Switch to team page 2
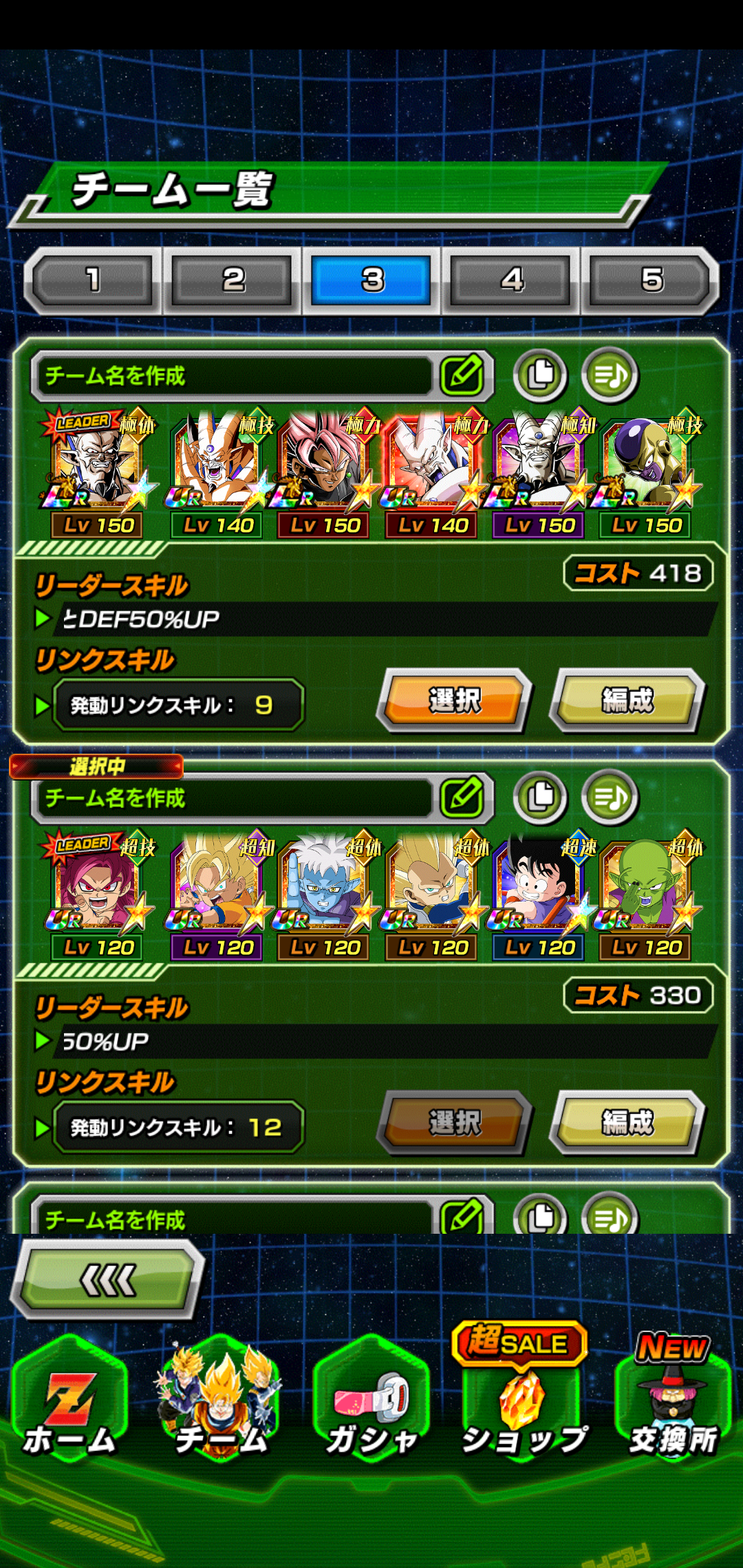This screenshot has width=743, height=1568. (x=233, y=280)
